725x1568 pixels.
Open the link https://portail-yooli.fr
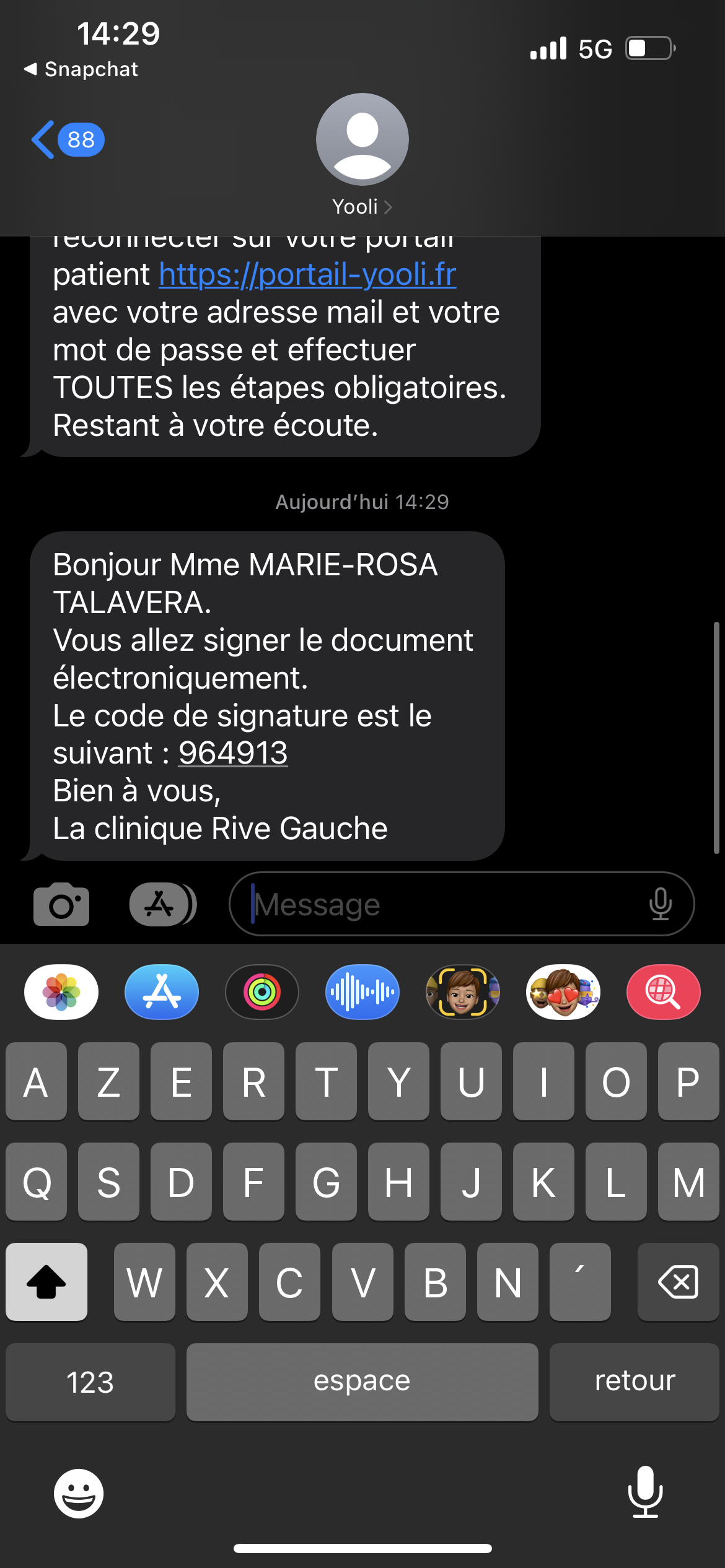click(x=307, y=274)
